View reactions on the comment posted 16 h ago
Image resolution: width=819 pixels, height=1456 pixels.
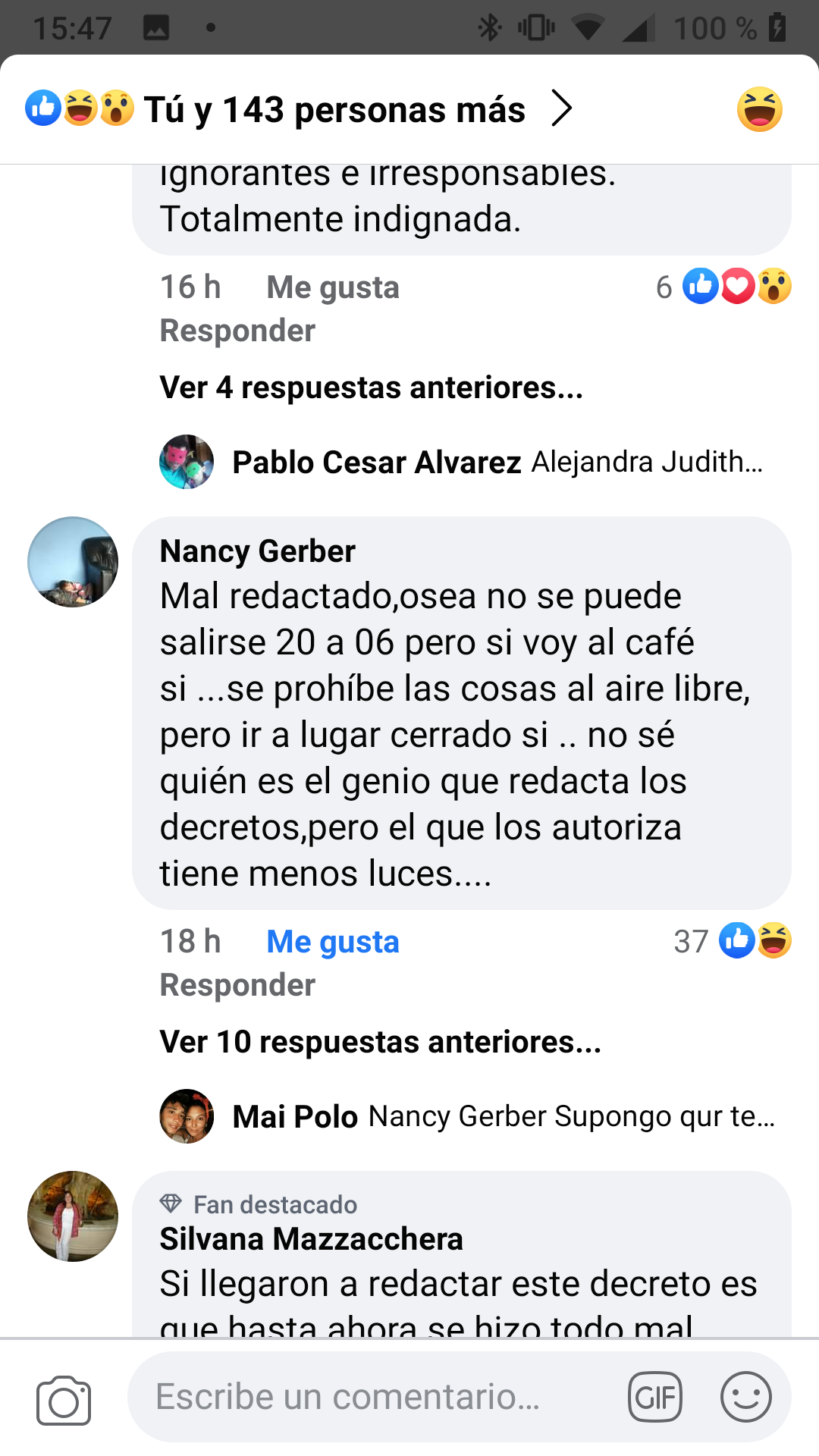724,287
